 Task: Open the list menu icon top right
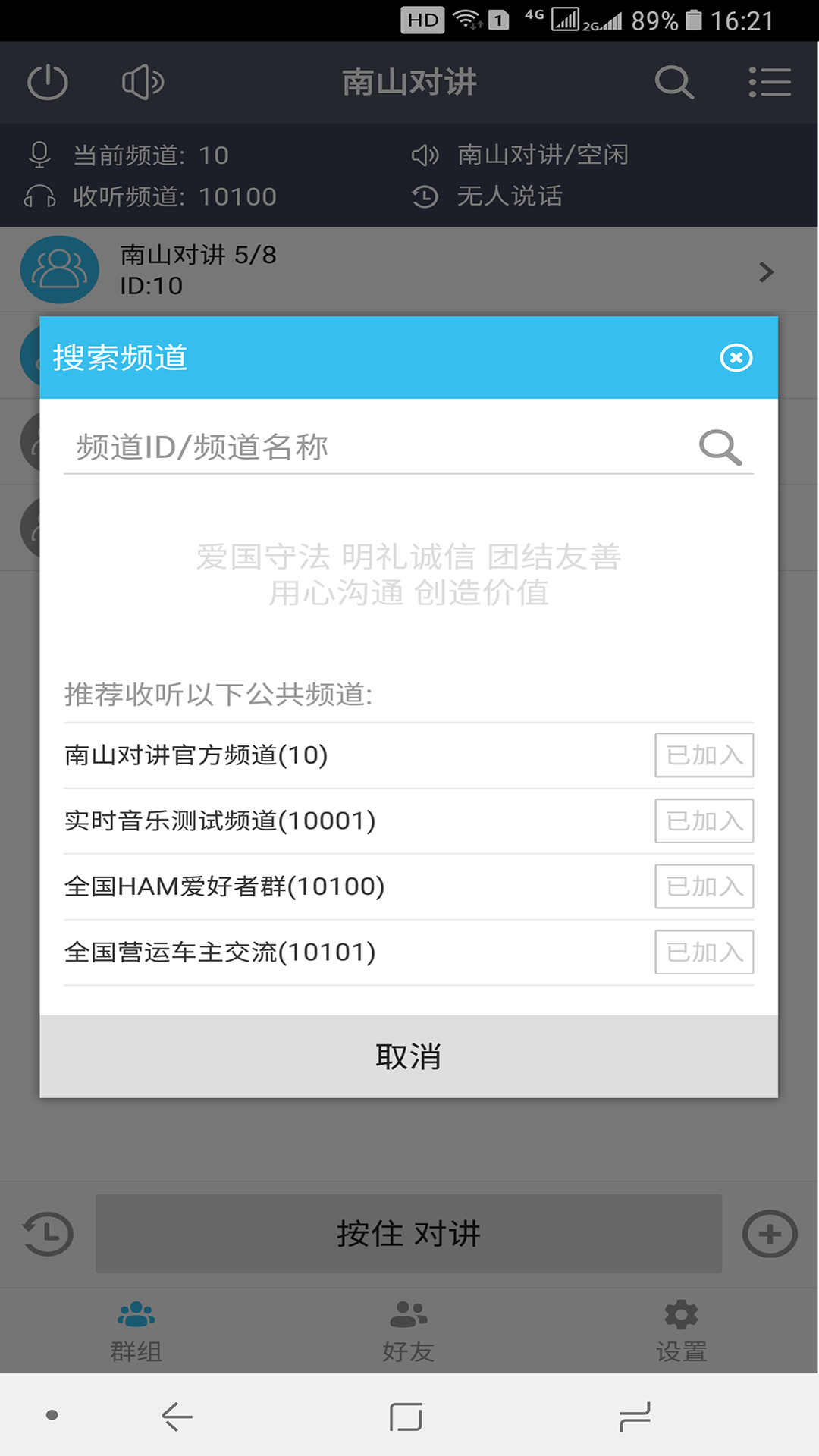click(x=770, y=82)
